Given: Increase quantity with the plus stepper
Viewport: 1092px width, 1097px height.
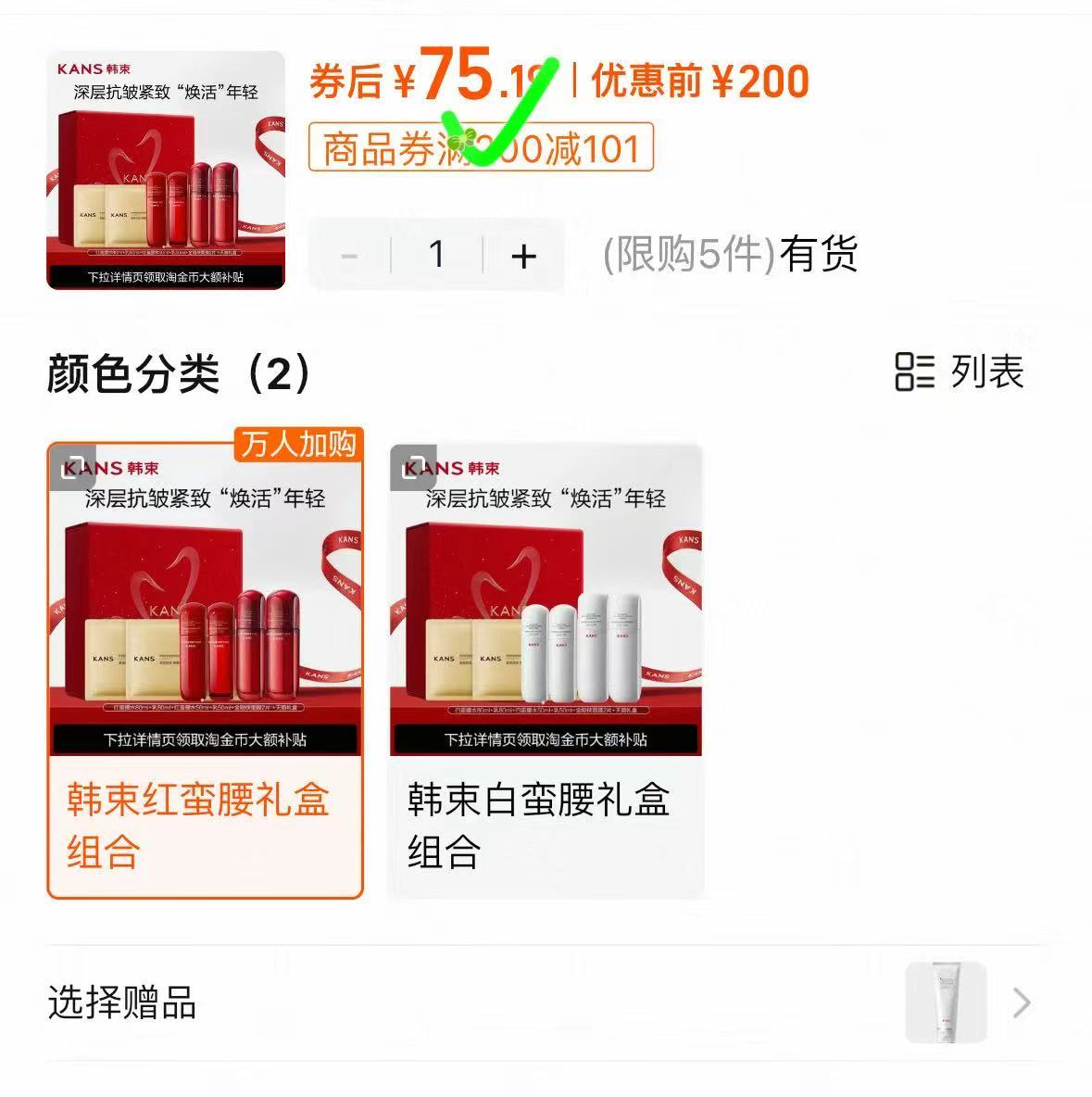Looking at the screenshot, I should point(524,254).
